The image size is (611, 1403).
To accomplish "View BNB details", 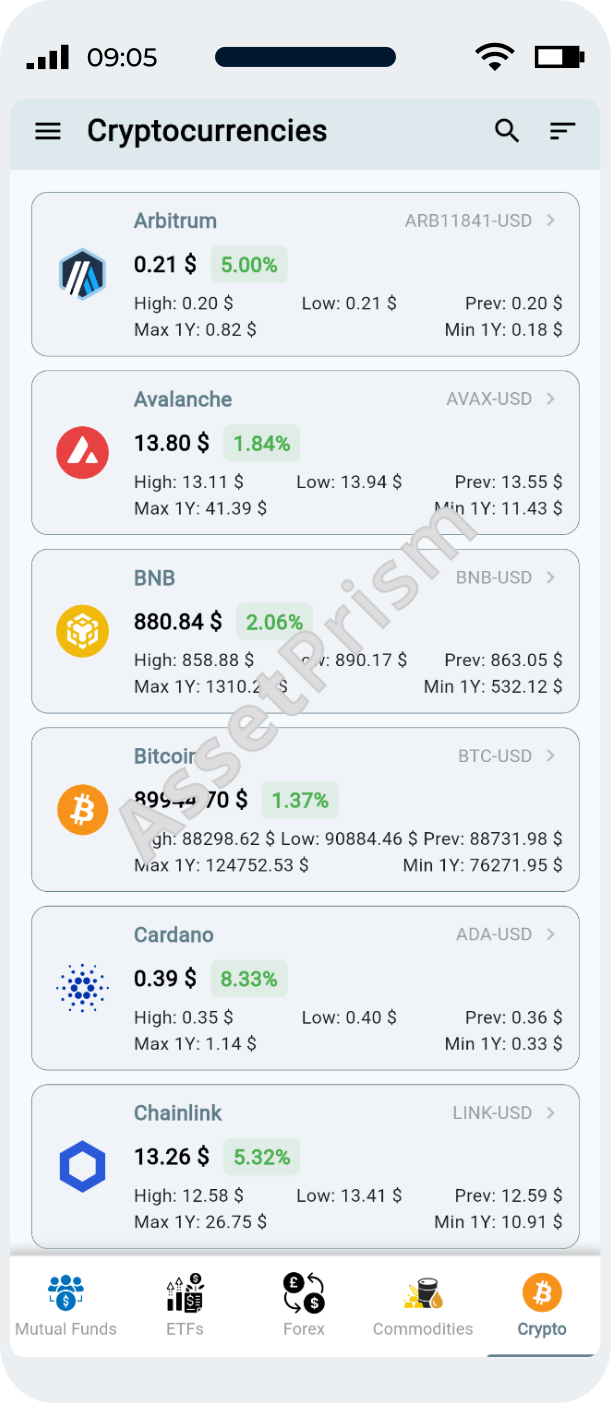I will point(305,631).
